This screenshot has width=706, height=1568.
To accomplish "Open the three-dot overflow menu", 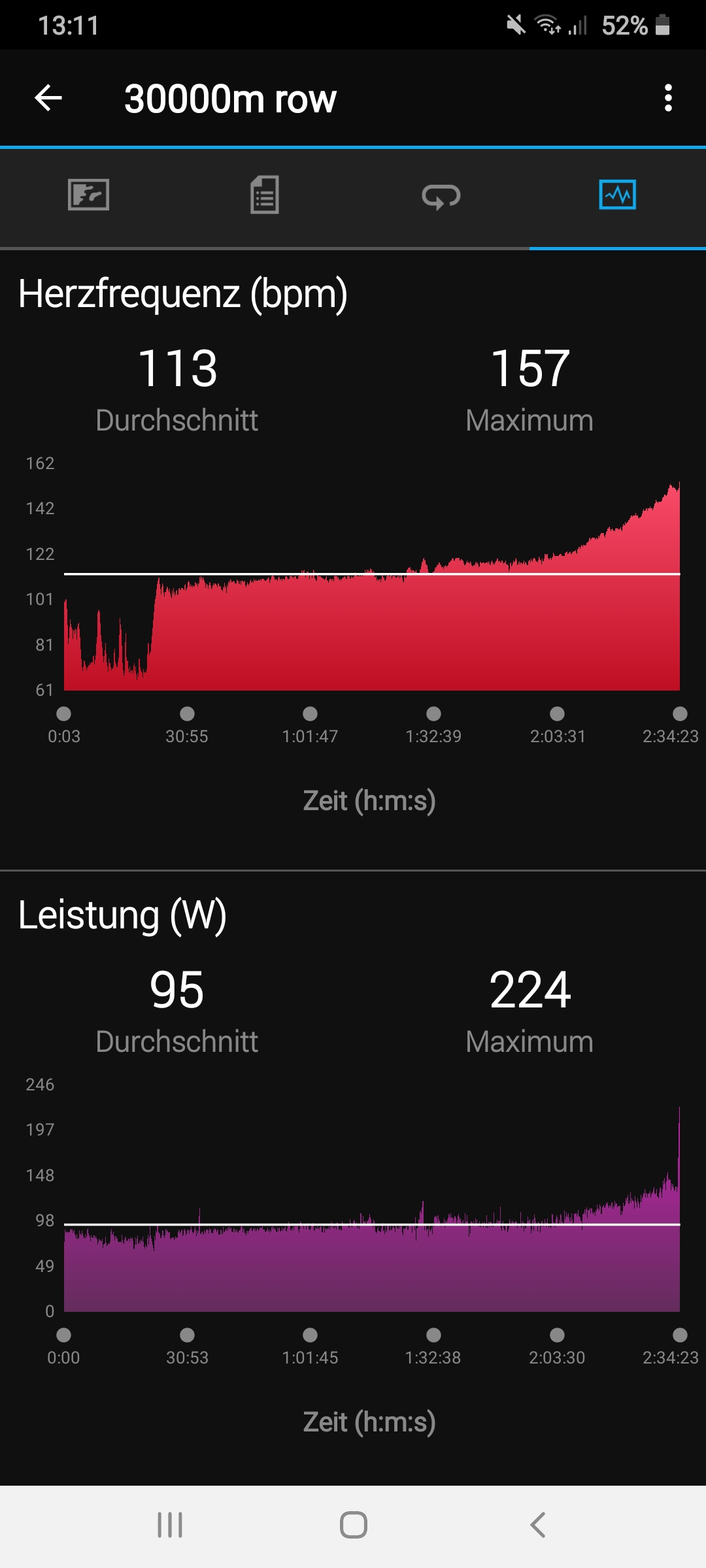I will point(667,99).
